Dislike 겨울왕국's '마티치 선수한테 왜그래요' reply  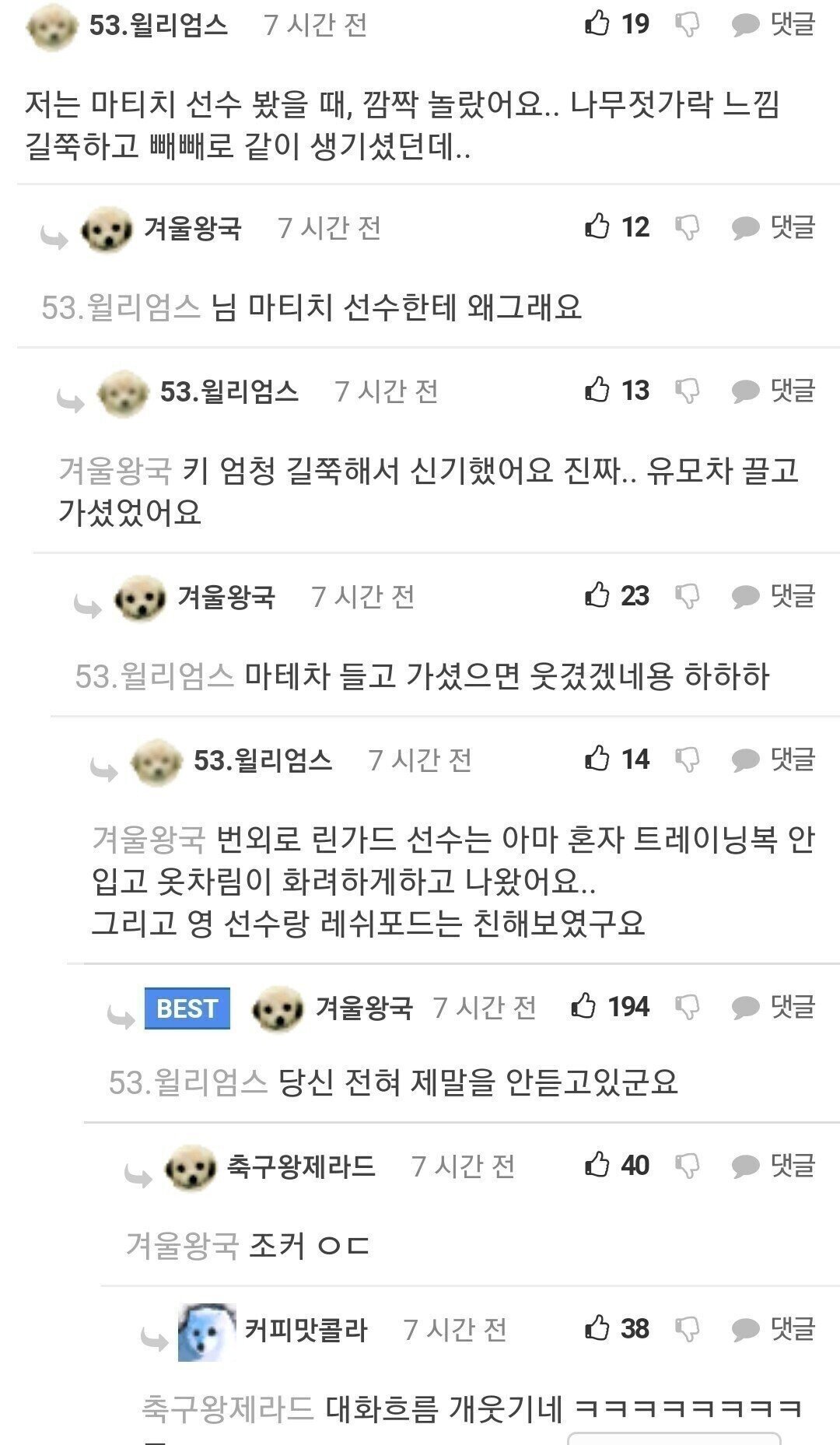click(687, 228)
